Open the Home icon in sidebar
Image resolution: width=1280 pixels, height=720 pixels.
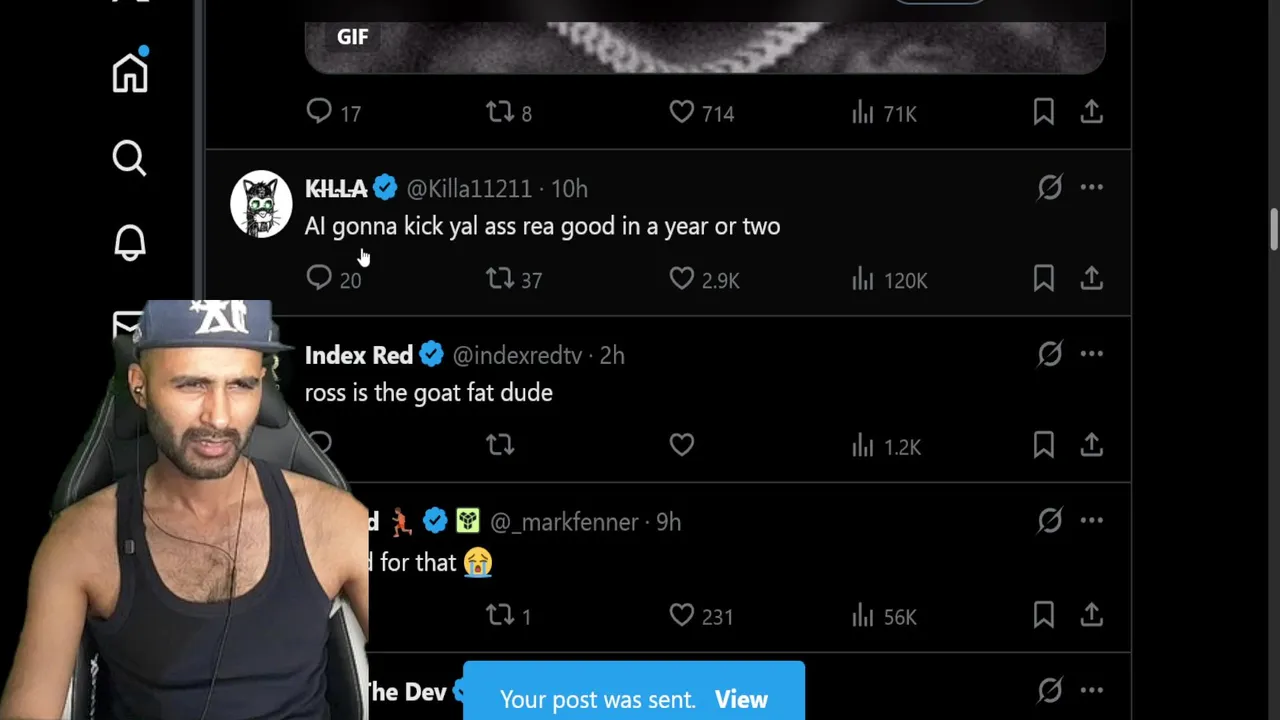tap(130, 73)
